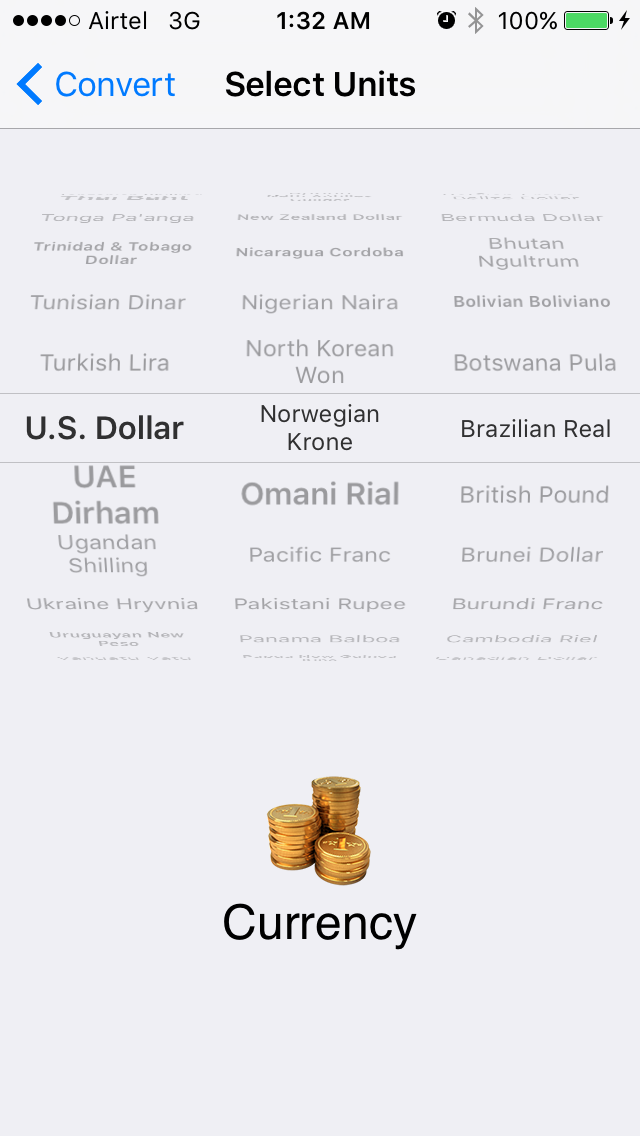Select Nigerian Naira
The height and width of the screenshot is (1136, 640).
pos(320,302)
